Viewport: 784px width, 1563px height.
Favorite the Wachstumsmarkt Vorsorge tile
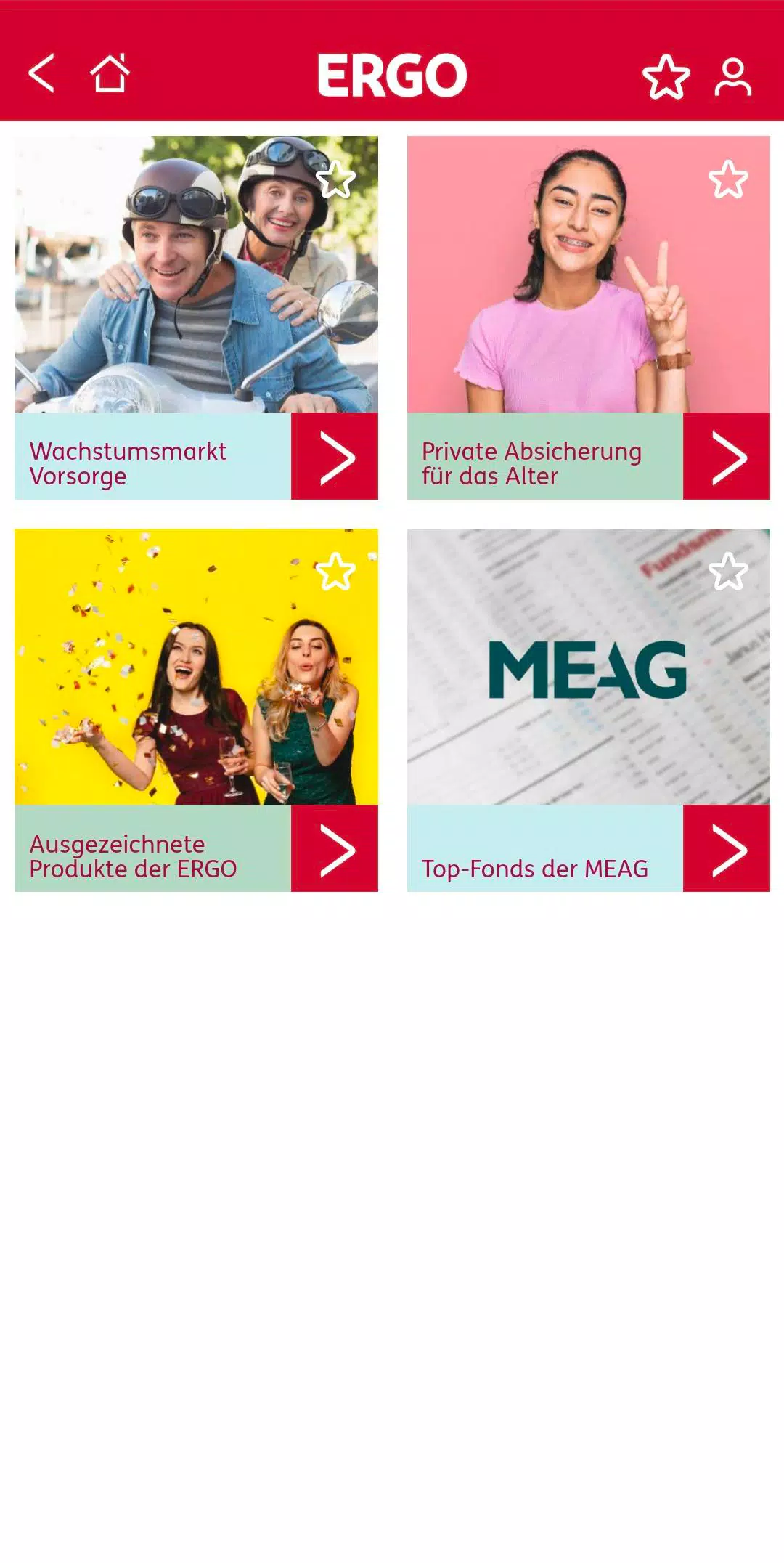336,179
